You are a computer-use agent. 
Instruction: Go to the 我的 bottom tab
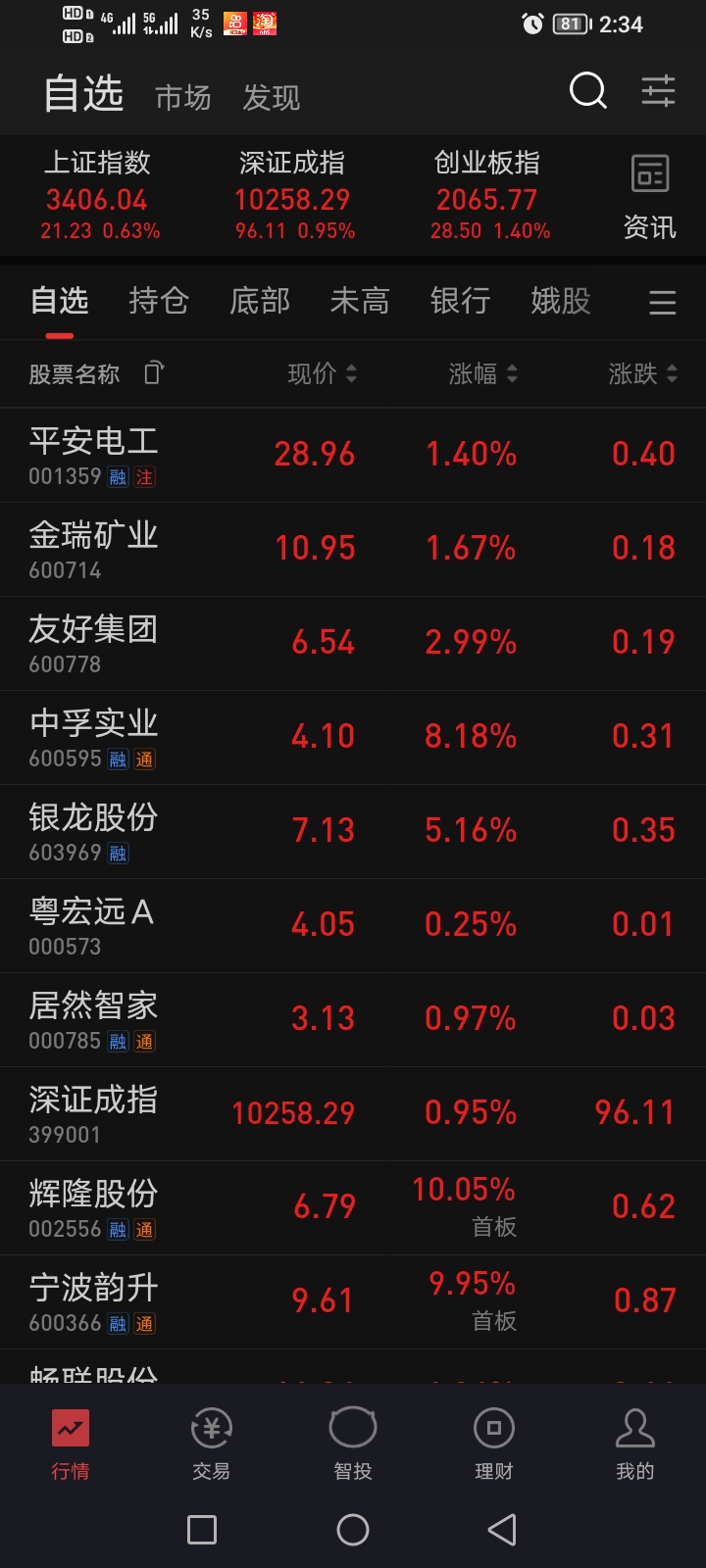[634, 1443]
